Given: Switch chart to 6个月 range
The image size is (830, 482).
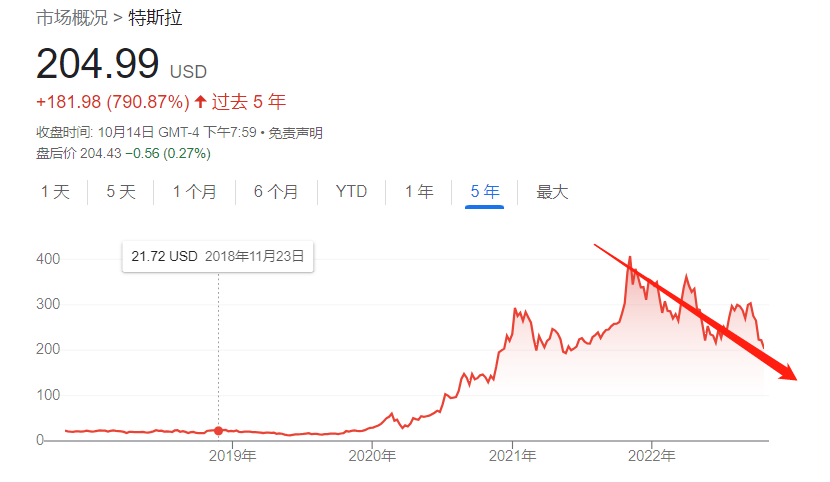Looking at the screenshot, I should point(276,192).
